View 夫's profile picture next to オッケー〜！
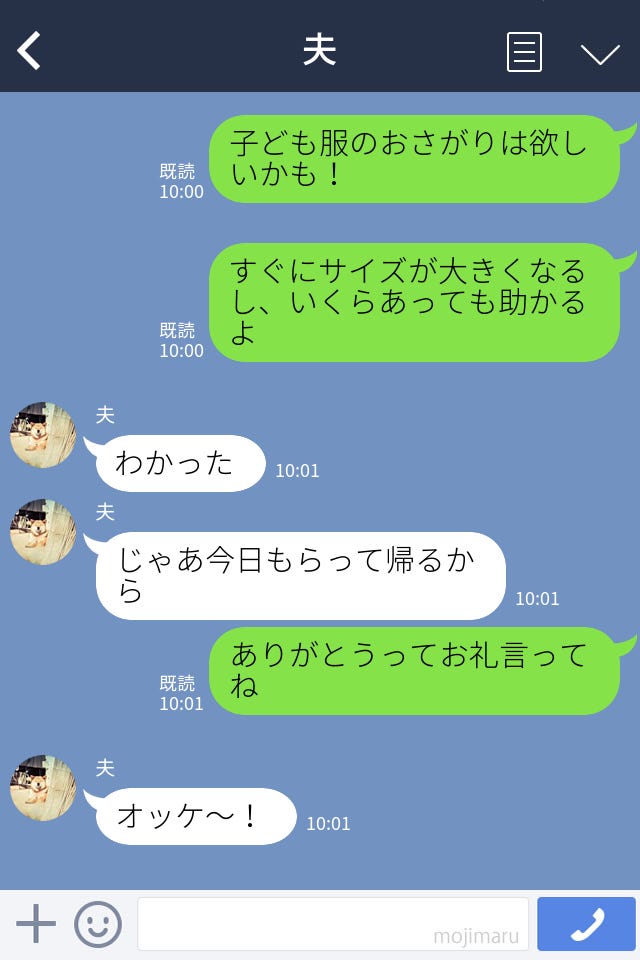This screenshot has height=960, width=640. (x=43, y=788)
